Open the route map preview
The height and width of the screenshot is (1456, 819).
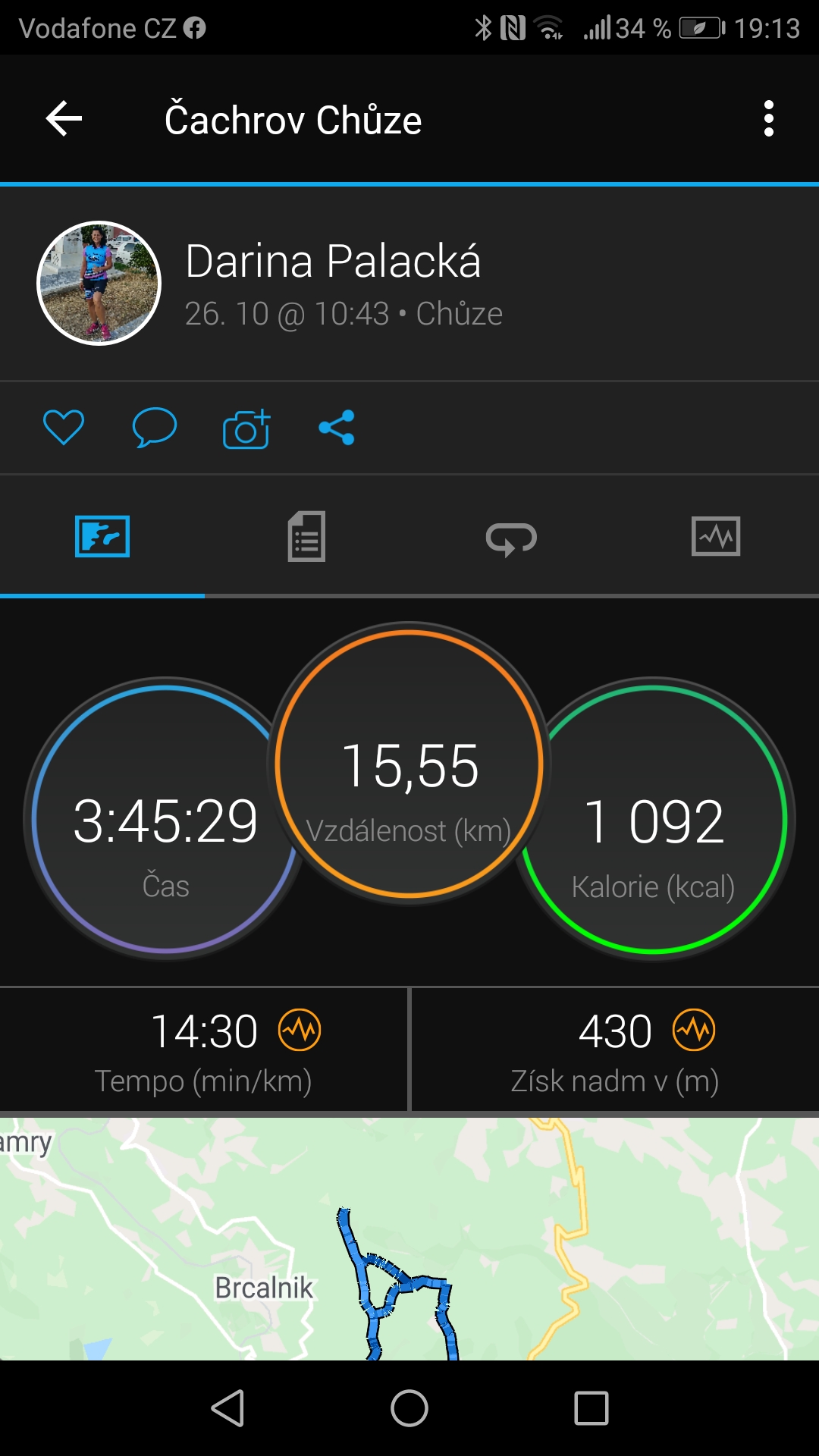(409, 1238)
